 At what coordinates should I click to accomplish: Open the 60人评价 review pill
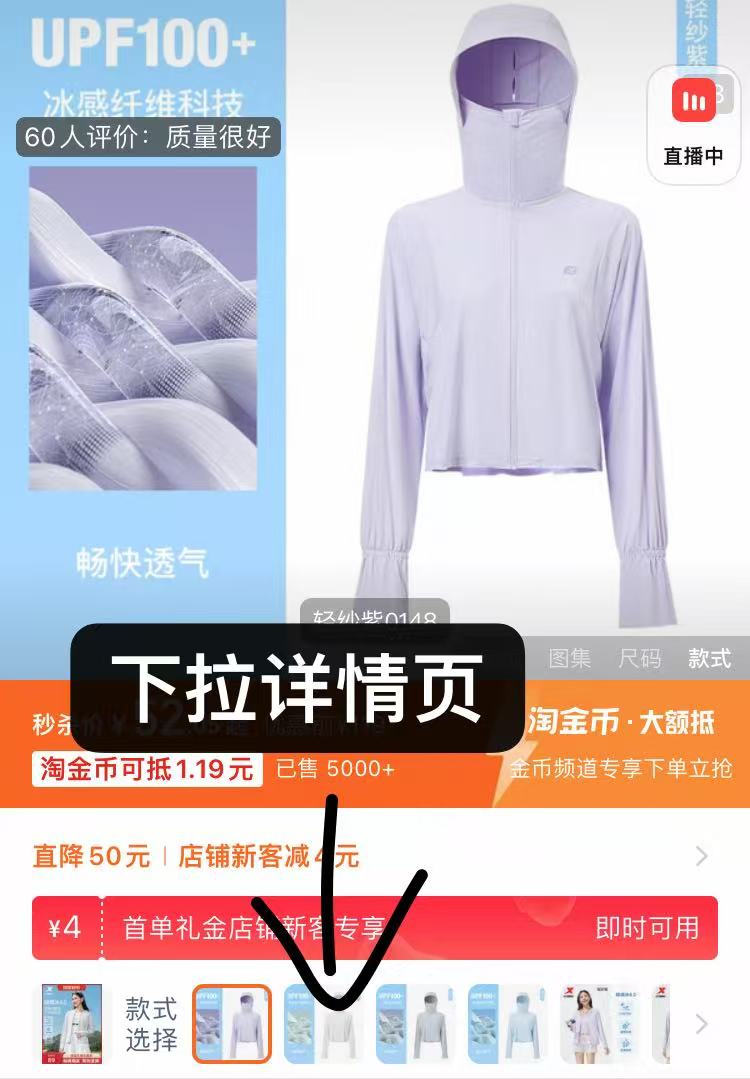click(148, 137)
